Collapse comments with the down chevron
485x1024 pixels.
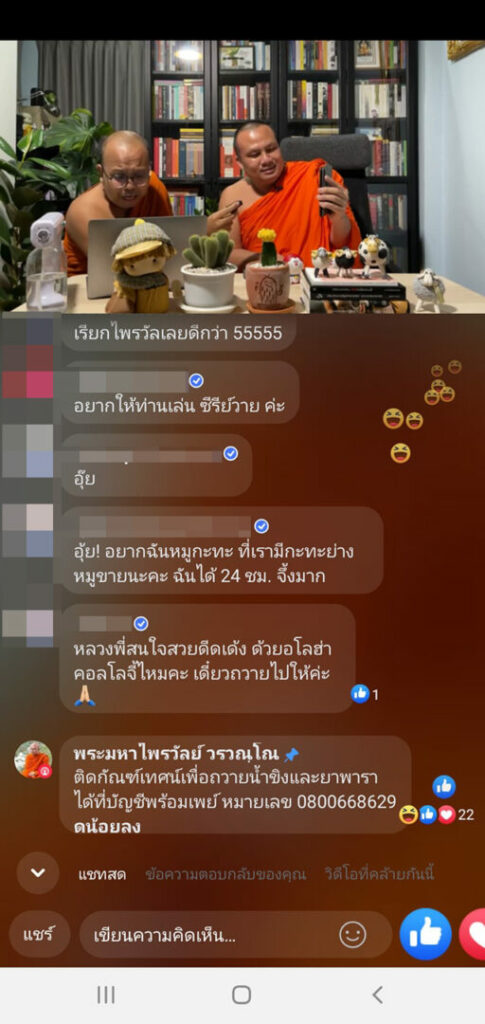[x=38, y=872]
